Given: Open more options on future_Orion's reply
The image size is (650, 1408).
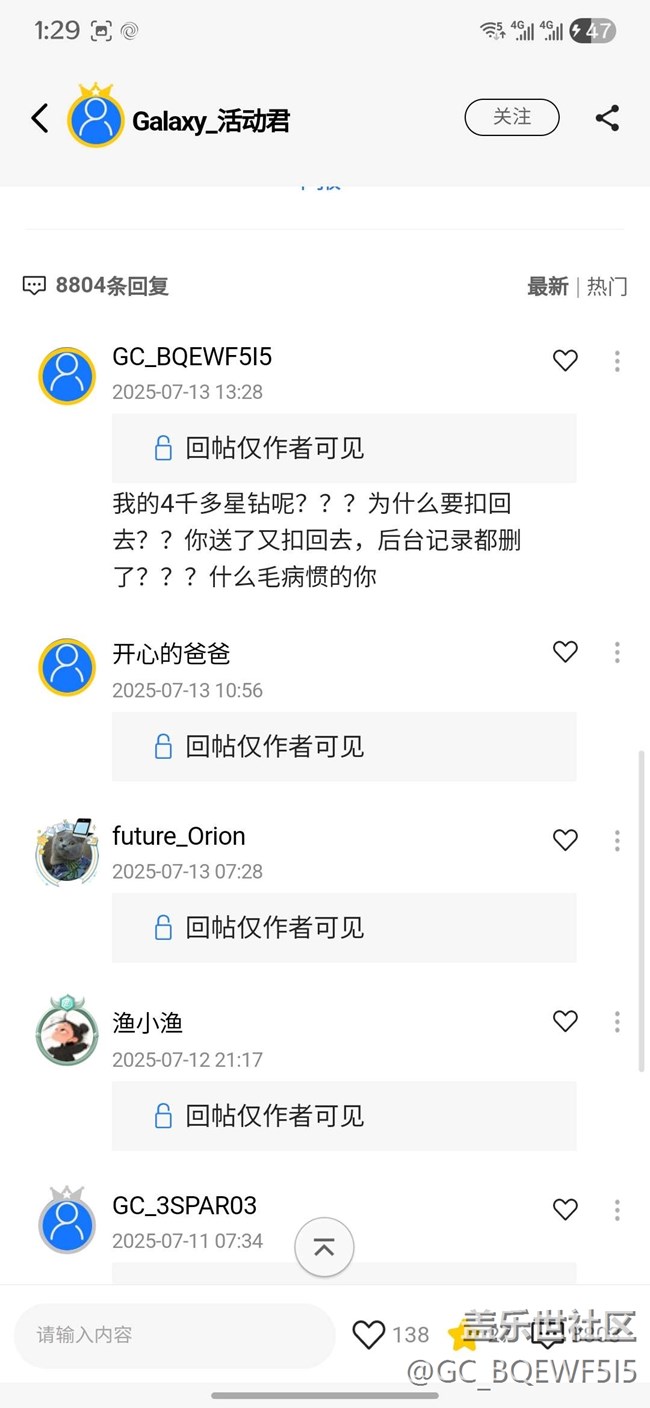Looking at the screenshot, I should tap(617, 840).
